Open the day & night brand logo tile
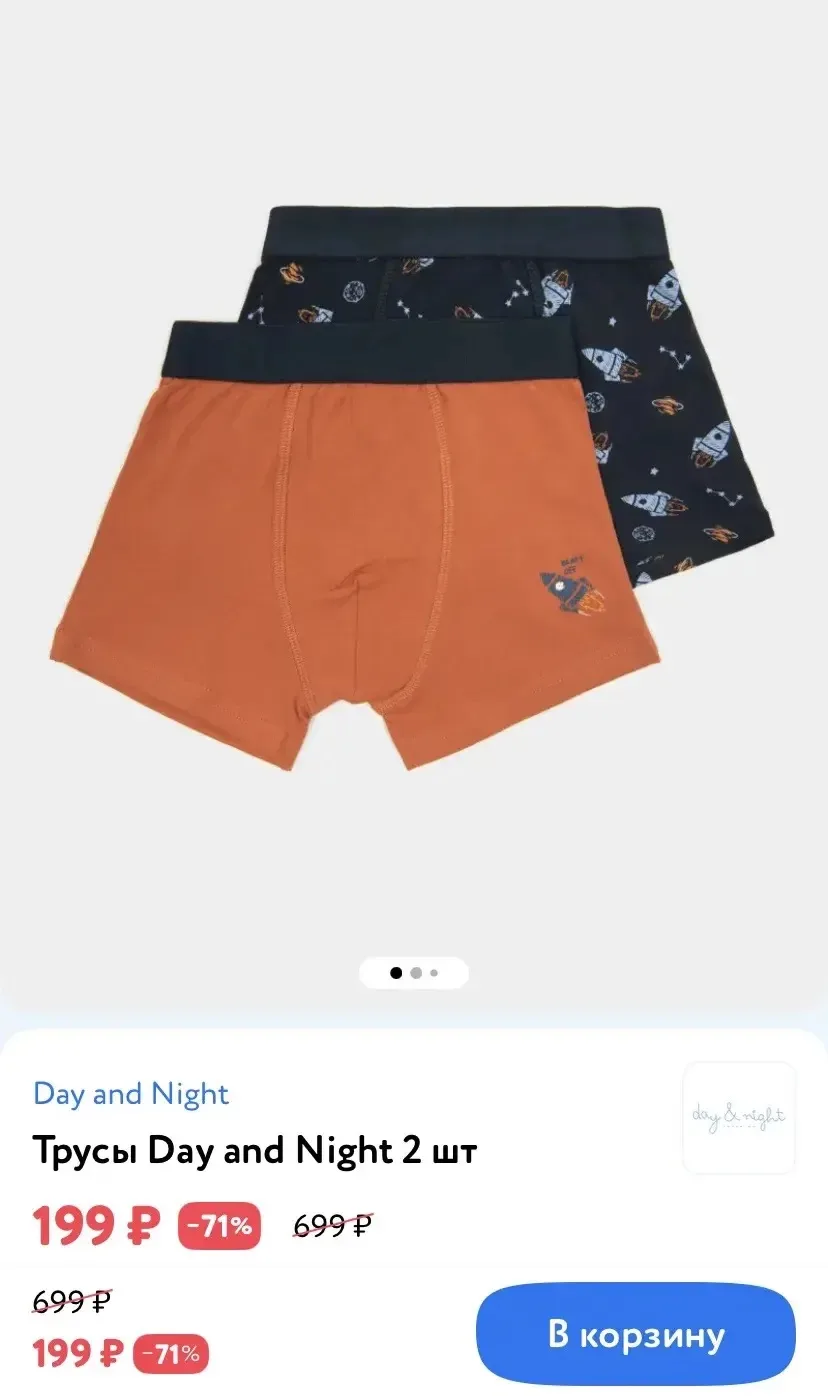Image resolution: width=828 pixels, height=1396 pixels. pyautogui.click(x=739, y=1117)
